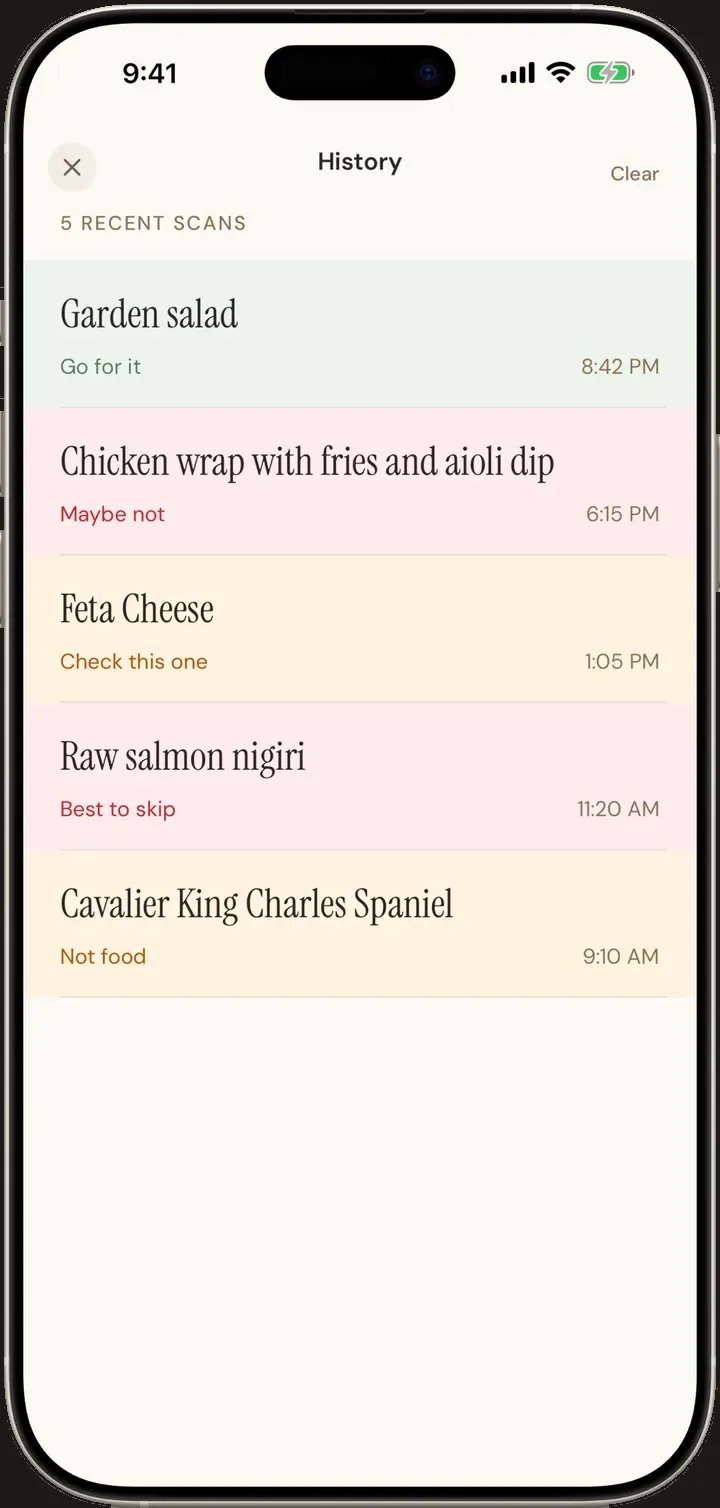Open the Feta Cheese result
Image resolution: width=720 pixels, height=1508 pixels.
(x=360, y=629)
